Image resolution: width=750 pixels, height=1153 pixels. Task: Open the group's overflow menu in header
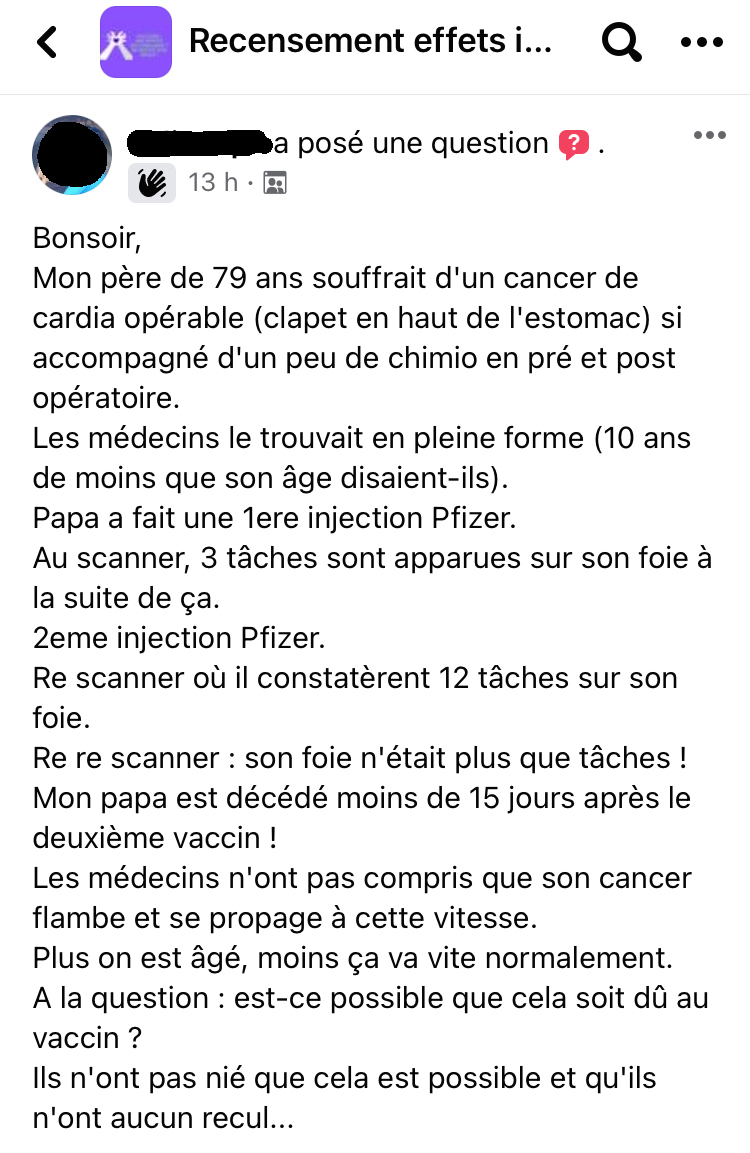pyautogui.click(x=701, y=42)
